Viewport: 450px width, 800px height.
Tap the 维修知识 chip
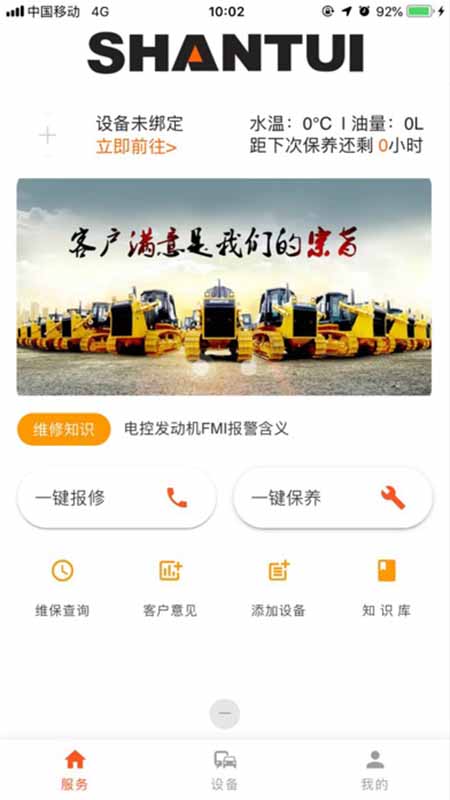click(64, 429)
